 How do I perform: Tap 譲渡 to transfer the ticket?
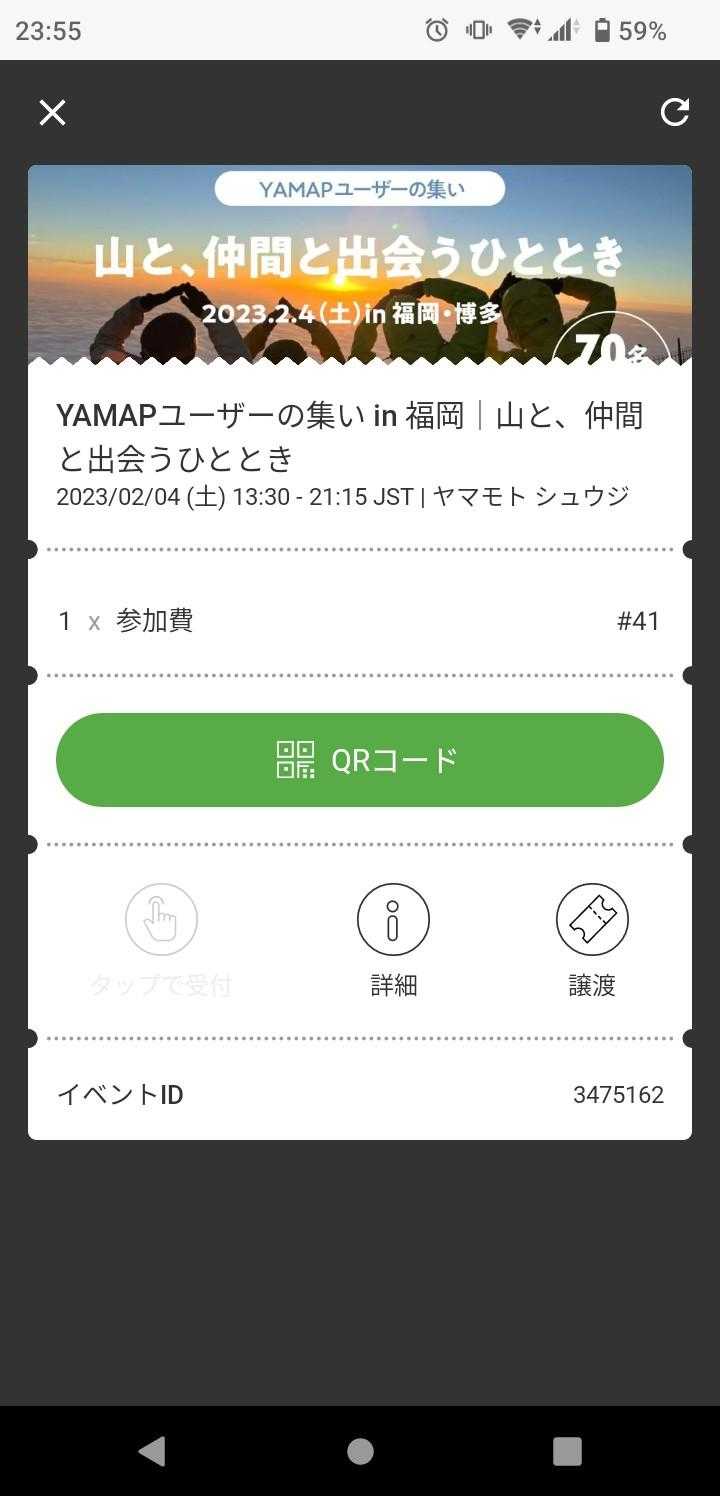click(x=592, y=920)
